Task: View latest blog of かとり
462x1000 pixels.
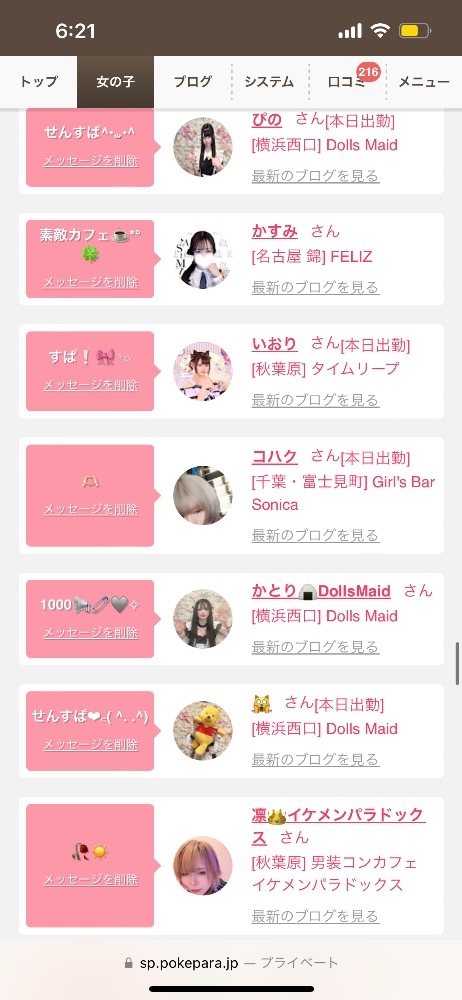Action: coord(315,647)
